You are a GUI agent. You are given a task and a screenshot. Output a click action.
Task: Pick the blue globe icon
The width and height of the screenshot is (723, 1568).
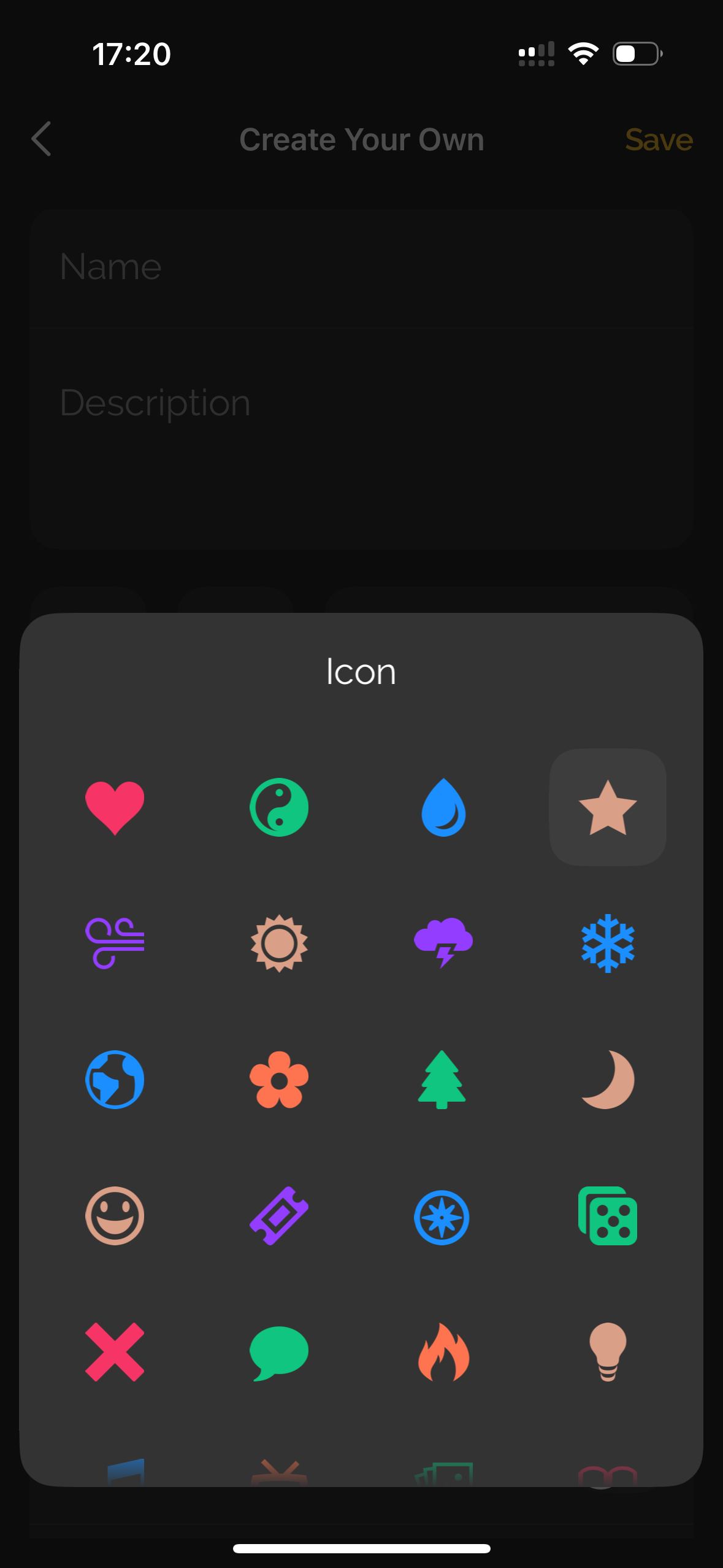click(x=115, y=1080)
